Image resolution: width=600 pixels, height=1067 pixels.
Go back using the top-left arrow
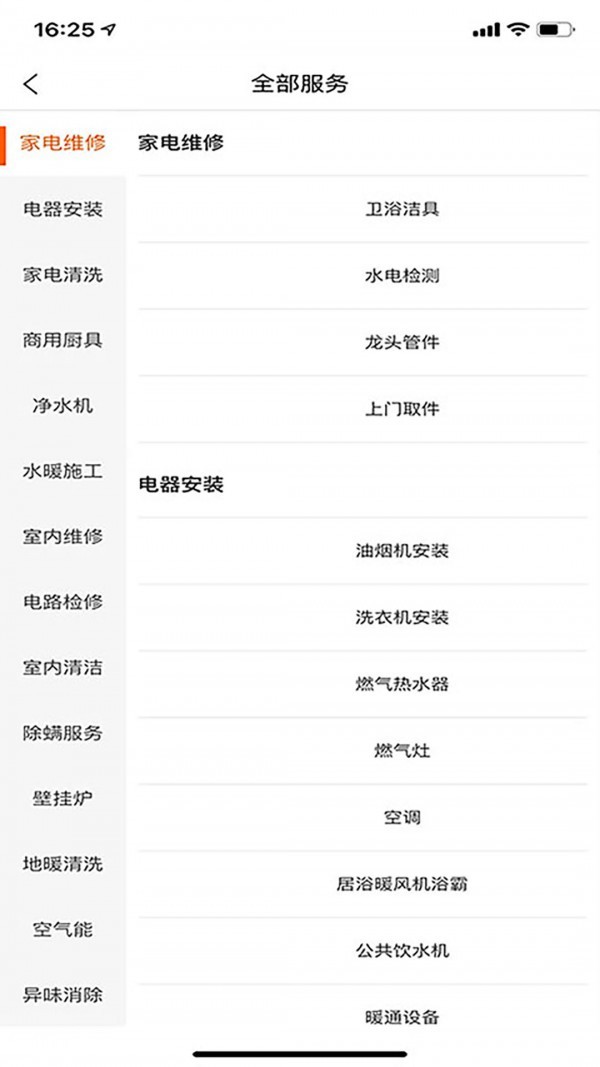click(x=31, y=84)
